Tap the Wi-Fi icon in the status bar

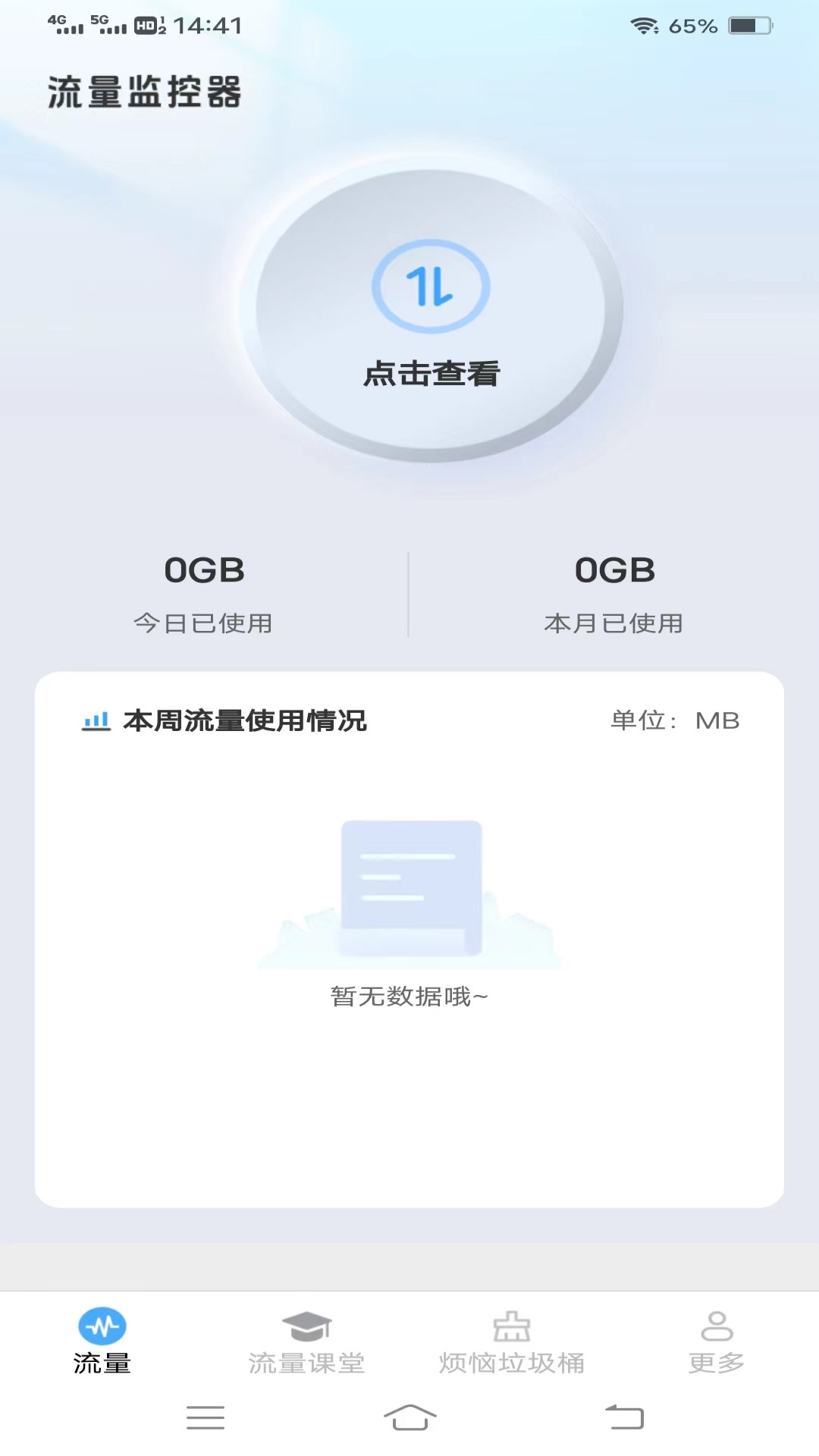[x=642, y=24]
